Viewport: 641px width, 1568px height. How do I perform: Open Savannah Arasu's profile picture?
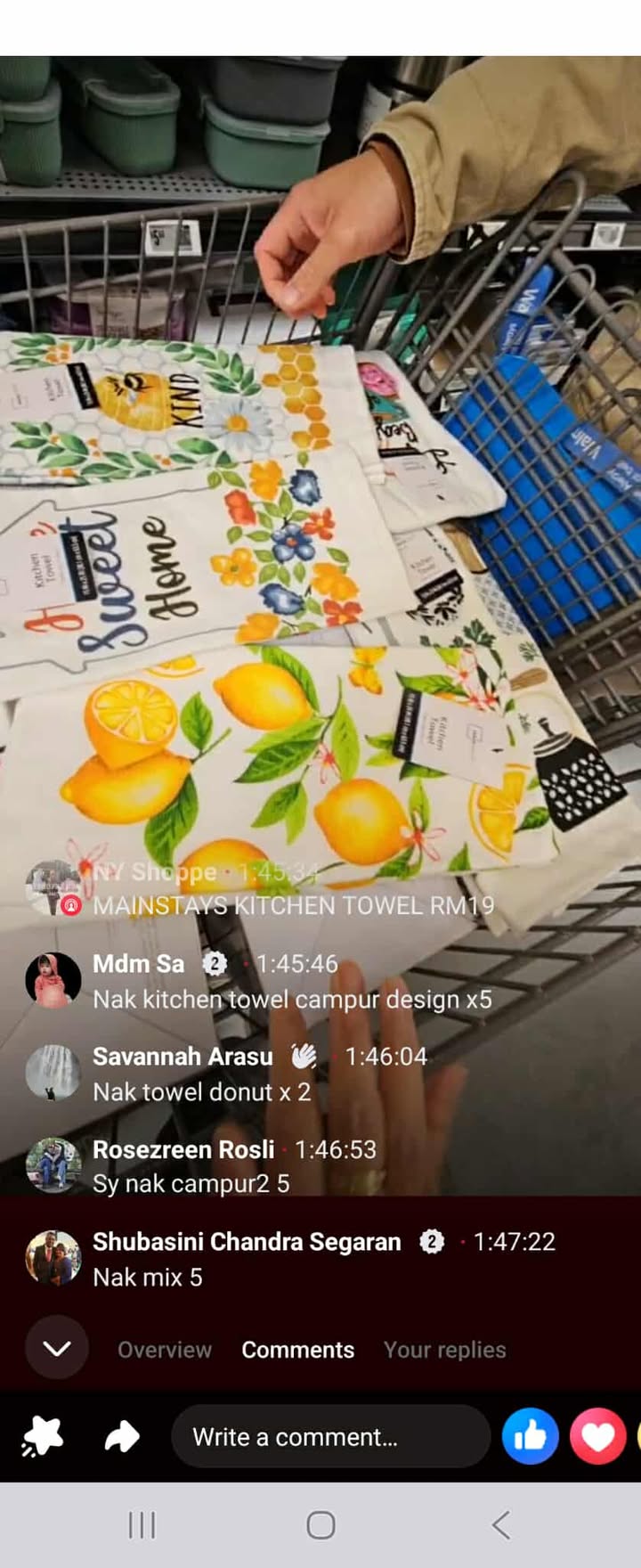pyautogui.click(x=53, y=1073)
